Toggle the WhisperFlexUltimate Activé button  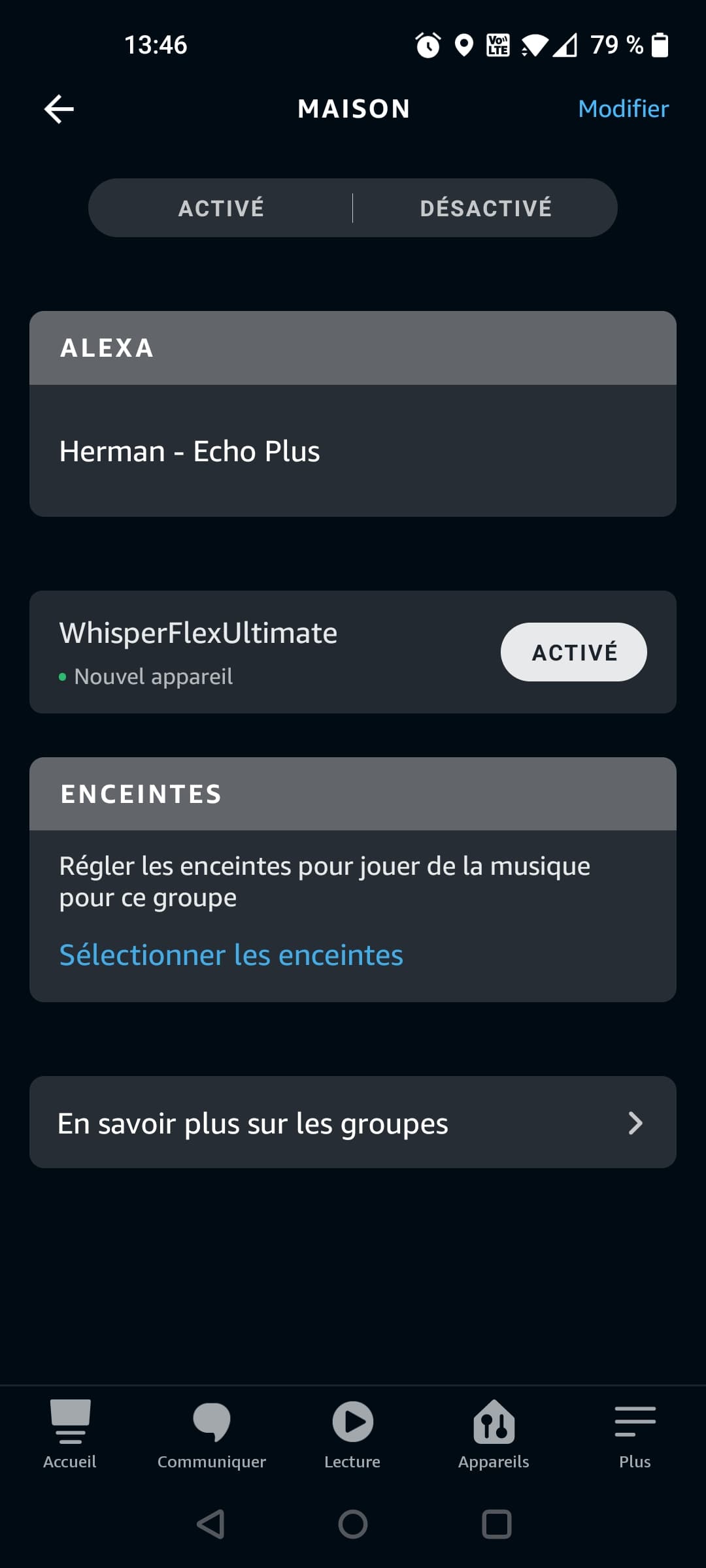573,652
